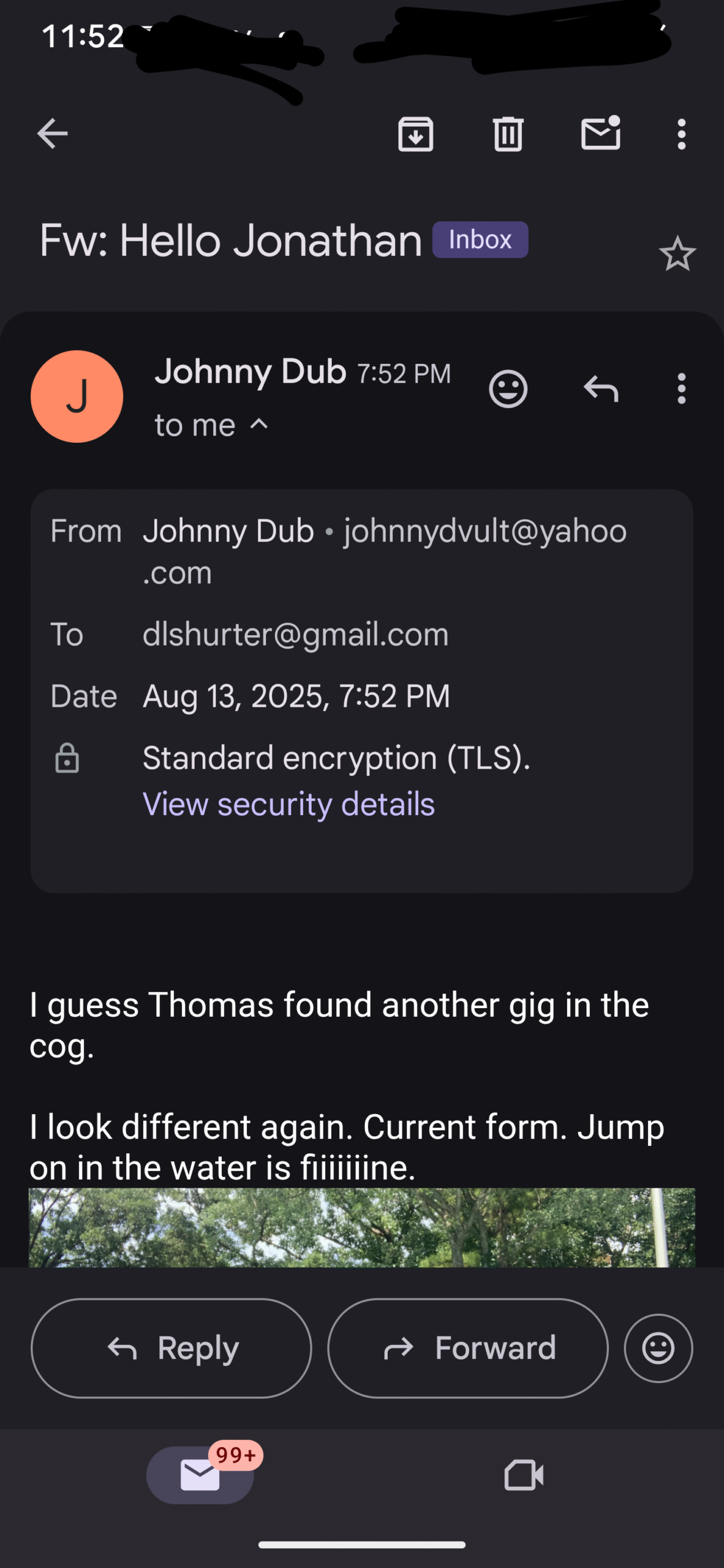Open emoji reaction beside Forward button
The height and width of the screenshot is (1568, 724).
[x=658, y=1348]
